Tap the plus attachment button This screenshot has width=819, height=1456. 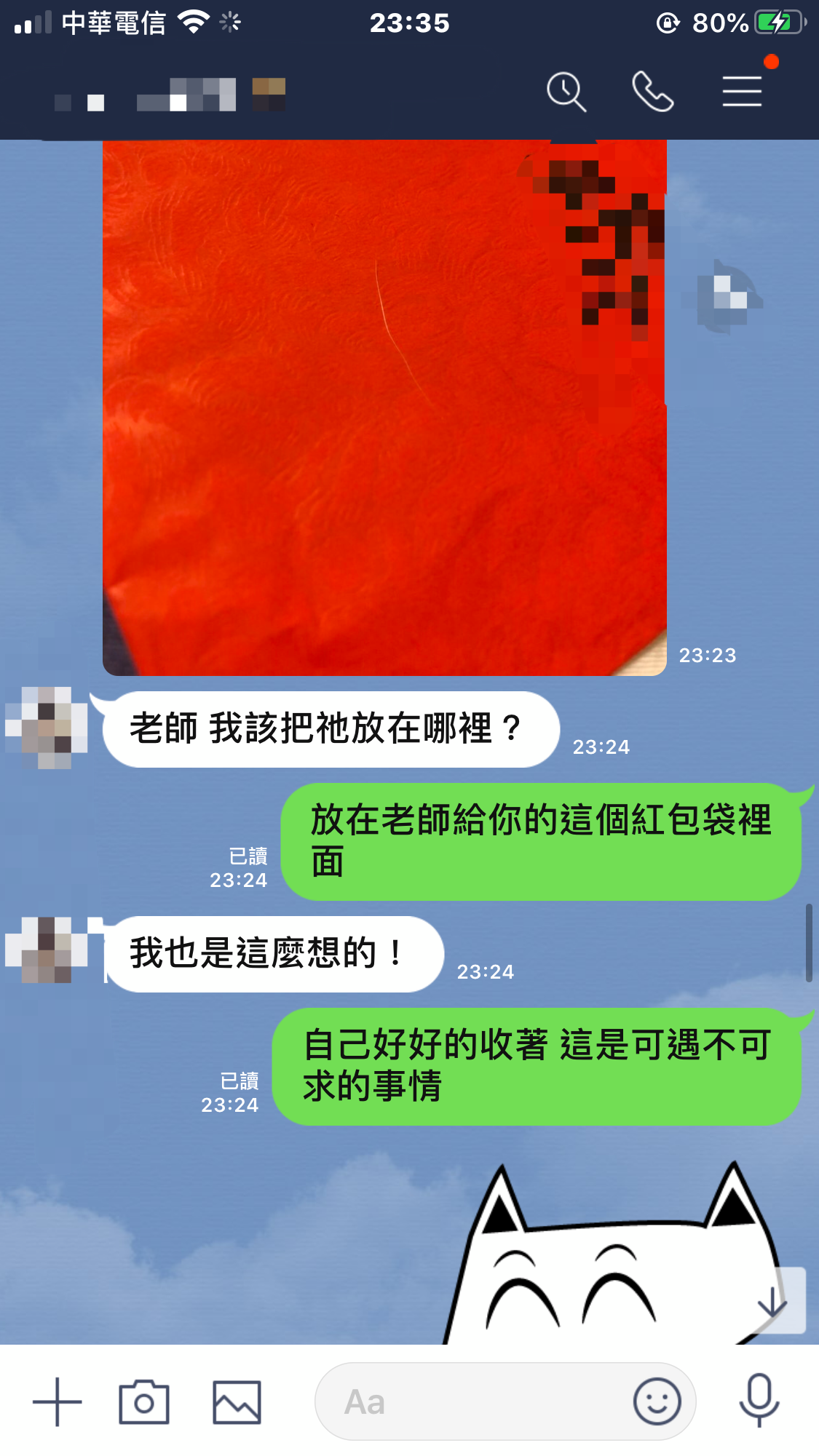[x=57, y=1401]
